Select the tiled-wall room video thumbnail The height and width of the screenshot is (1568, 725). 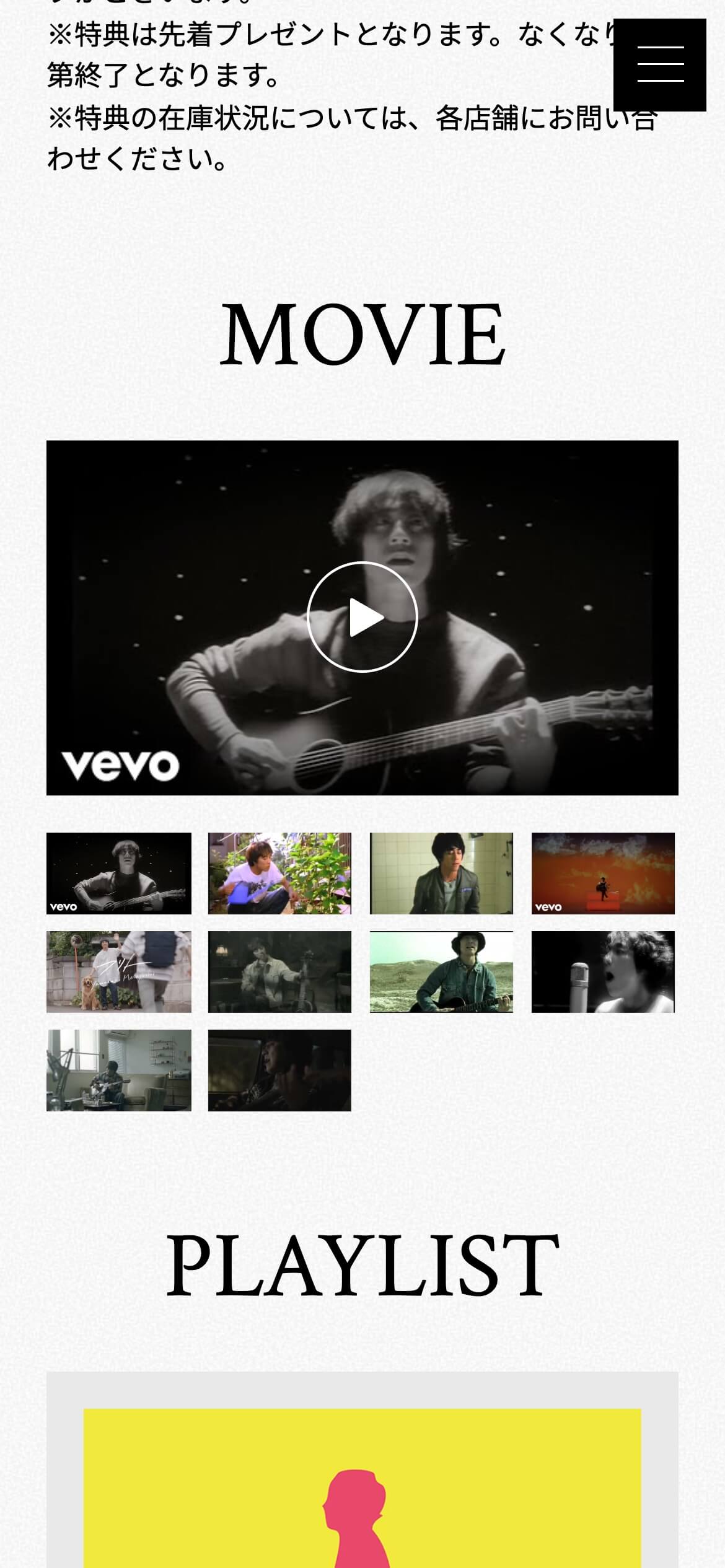(x=441, y=873)
